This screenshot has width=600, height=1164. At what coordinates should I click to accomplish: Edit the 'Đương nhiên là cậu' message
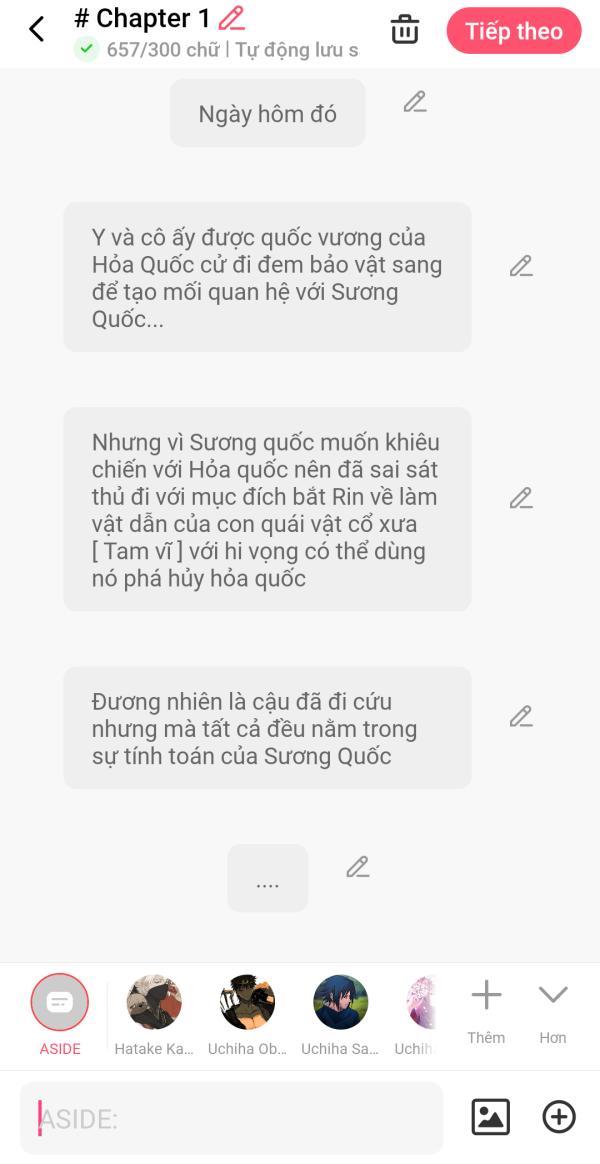[x=521, y=716]
